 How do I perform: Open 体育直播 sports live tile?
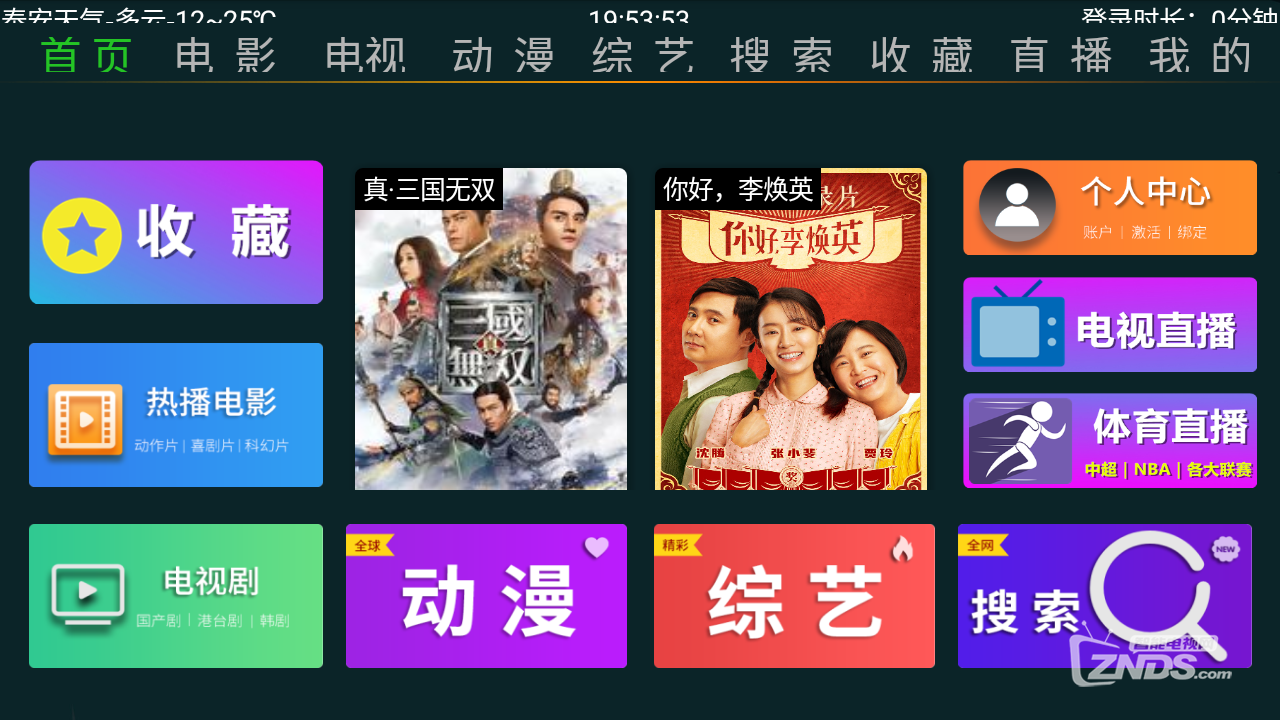(x=1110, y=441)
